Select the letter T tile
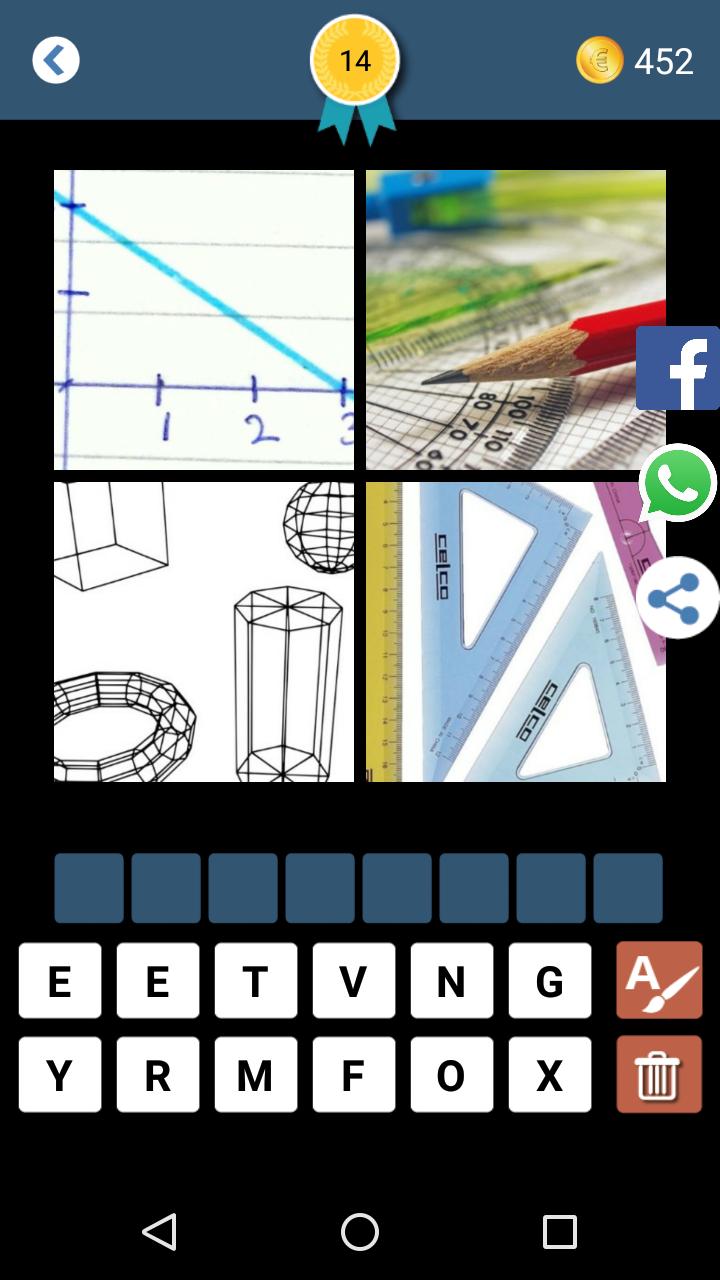This screenshot has width=720, height=1280. tap(255, 981)
